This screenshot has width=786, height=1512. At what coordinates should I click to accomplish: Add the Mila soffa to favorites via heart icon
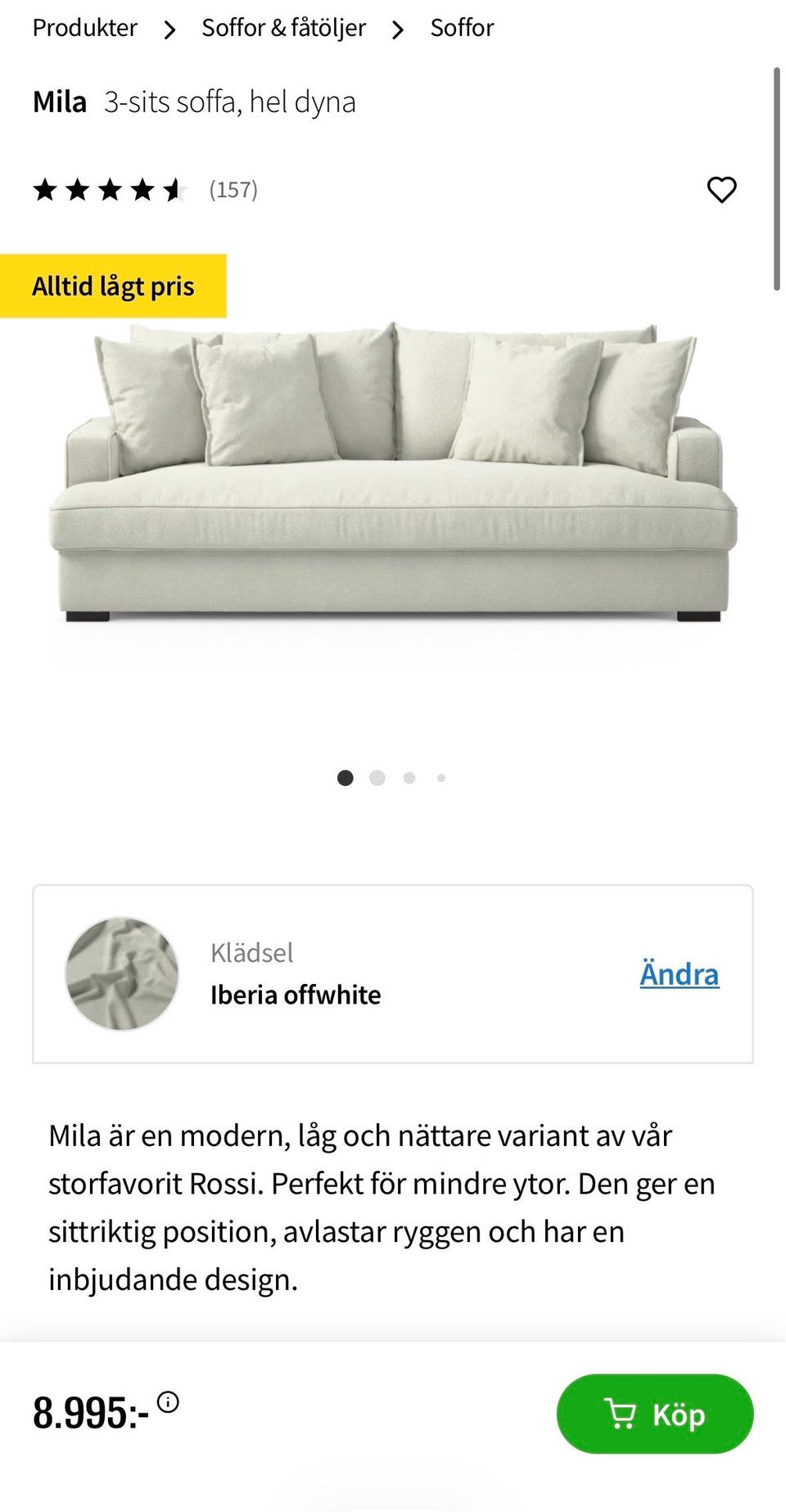pyautogui.click(x=721, y=190)
